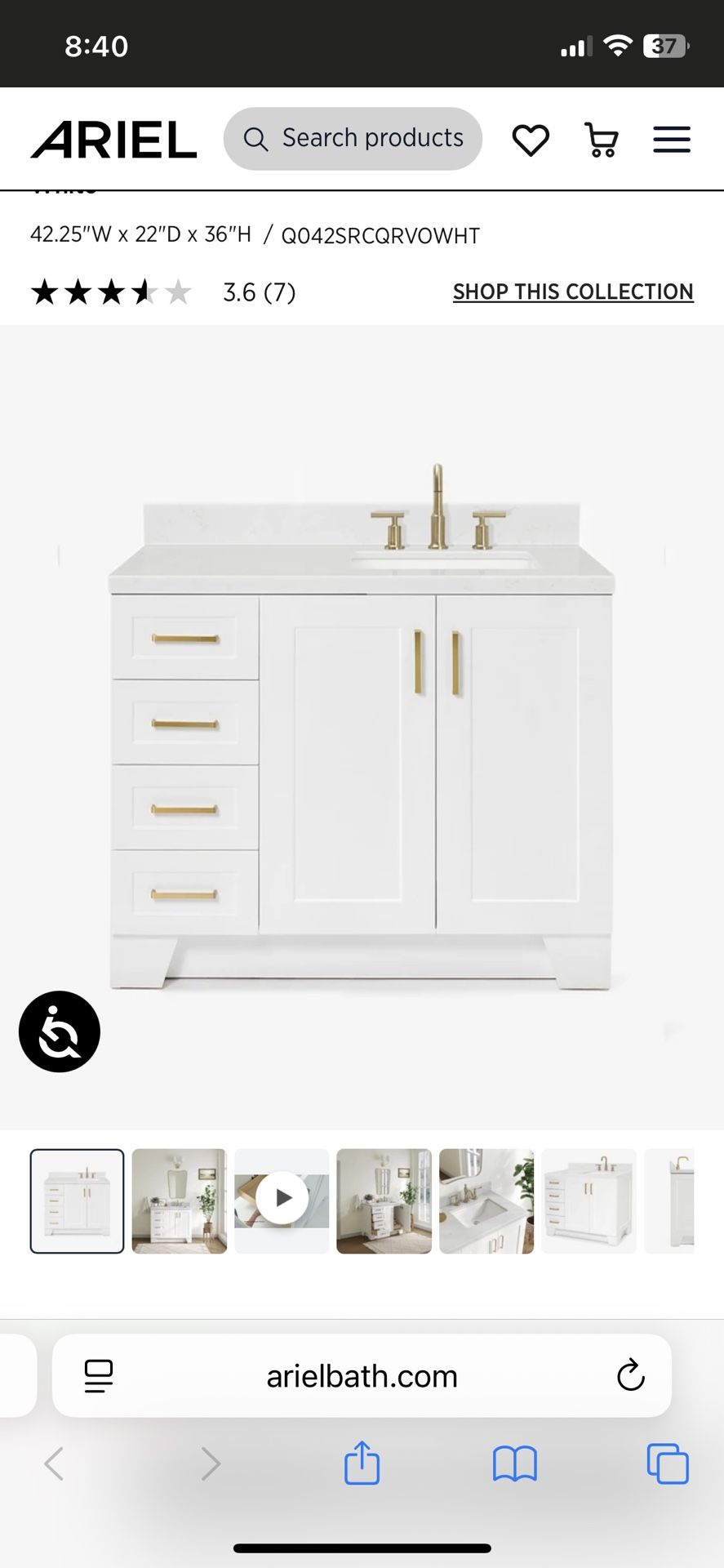Select the close-up sink faucet thumbnail

tap(486, 1200)
